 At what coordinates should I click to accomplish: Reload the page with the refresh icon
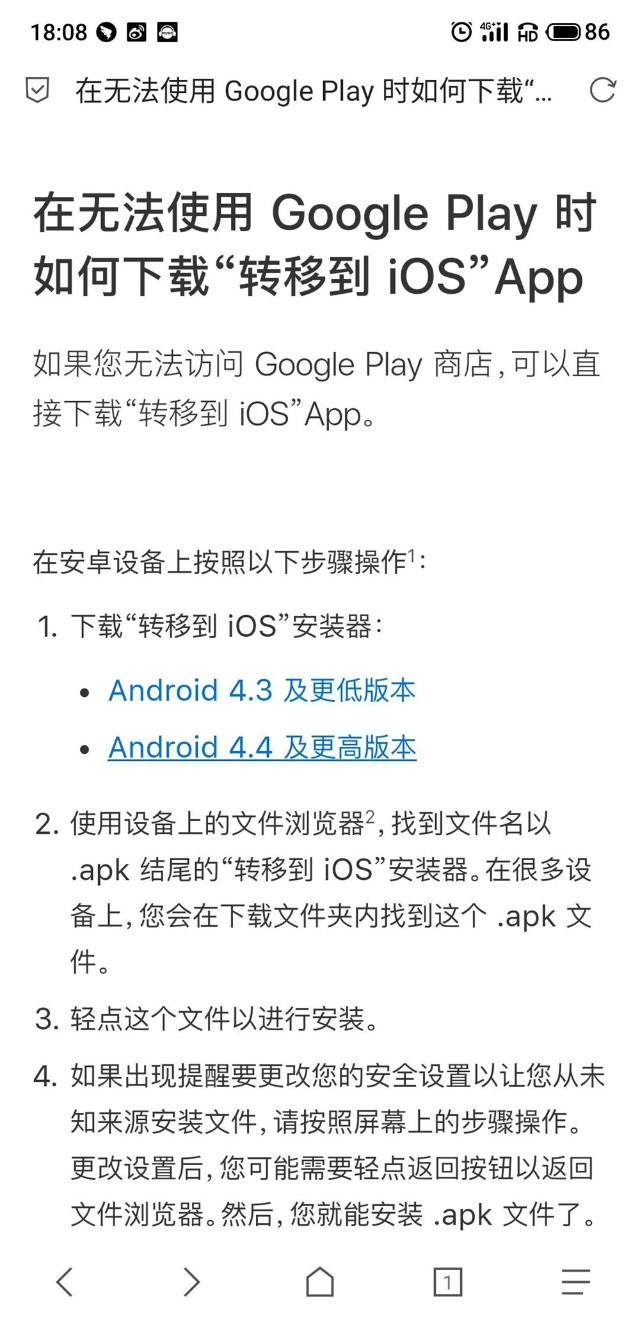click(x=603, y=91)
